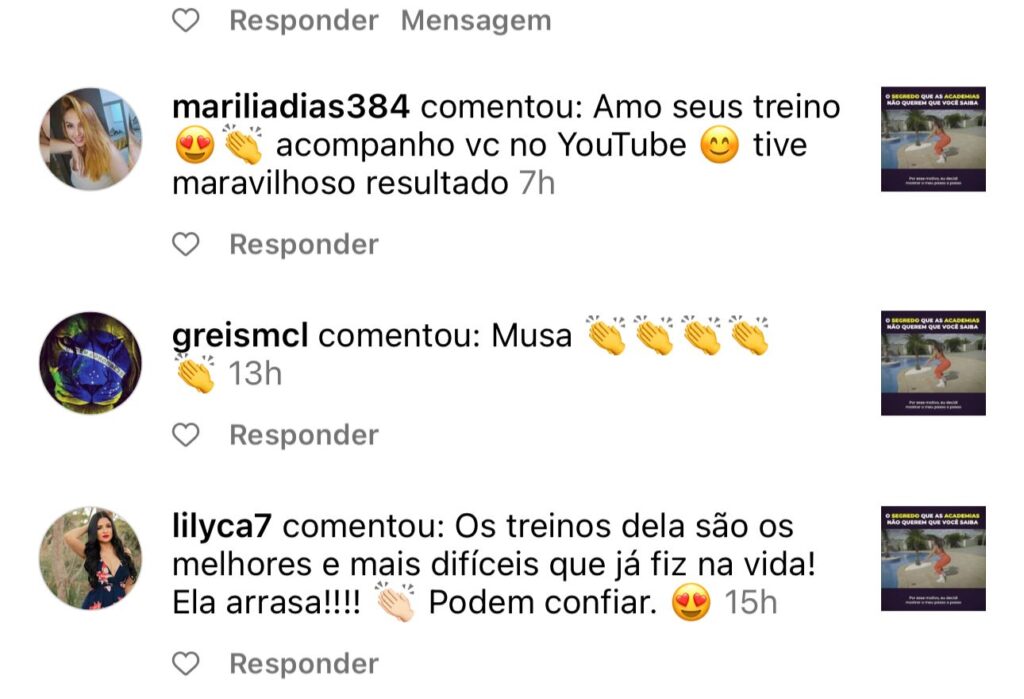Image resolution: width=1024 pixels, height=699 pixels.
Task: Open the post thumbnail beside greismcl's comment
Action: tap(933, 363)
